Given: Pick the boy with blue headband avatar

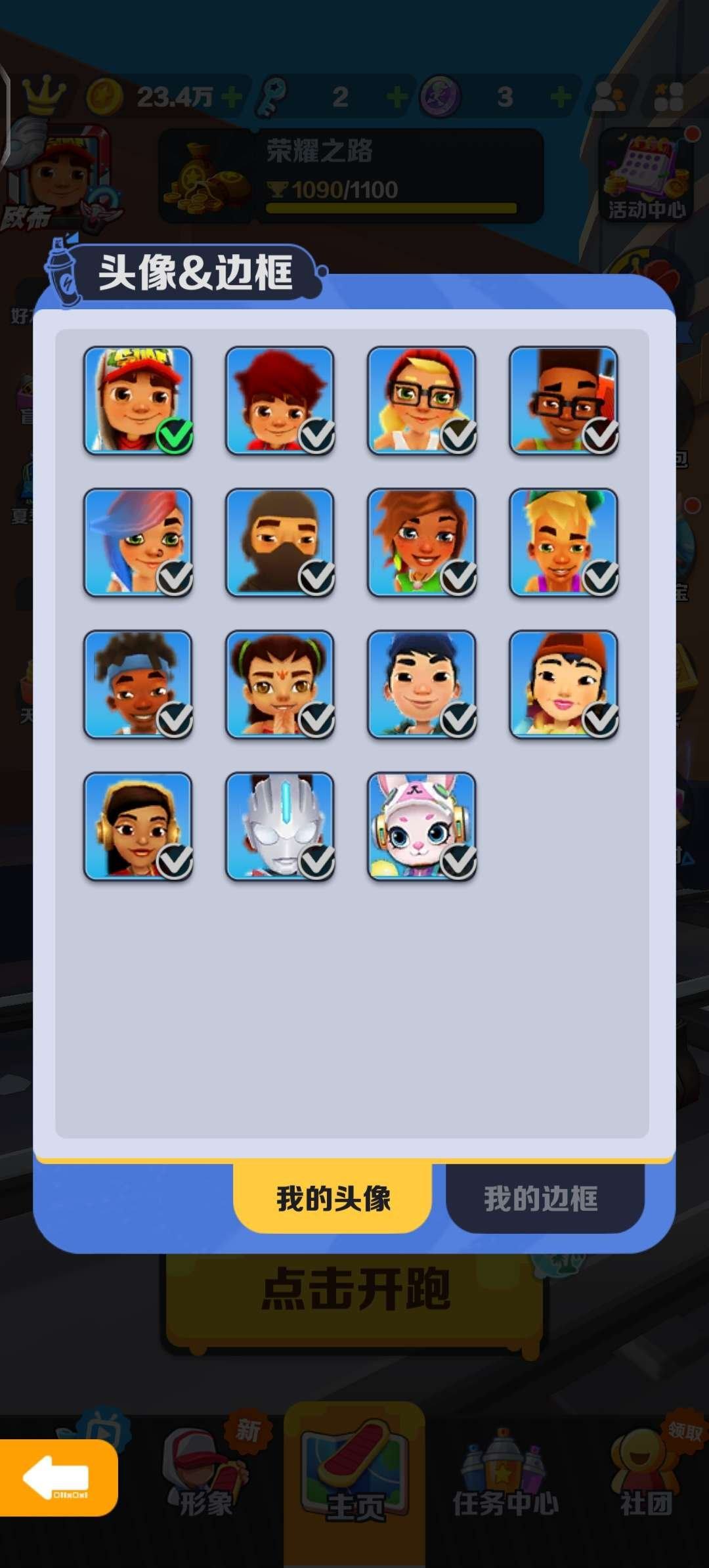Looking at the screenshot, I should (138, 684).
